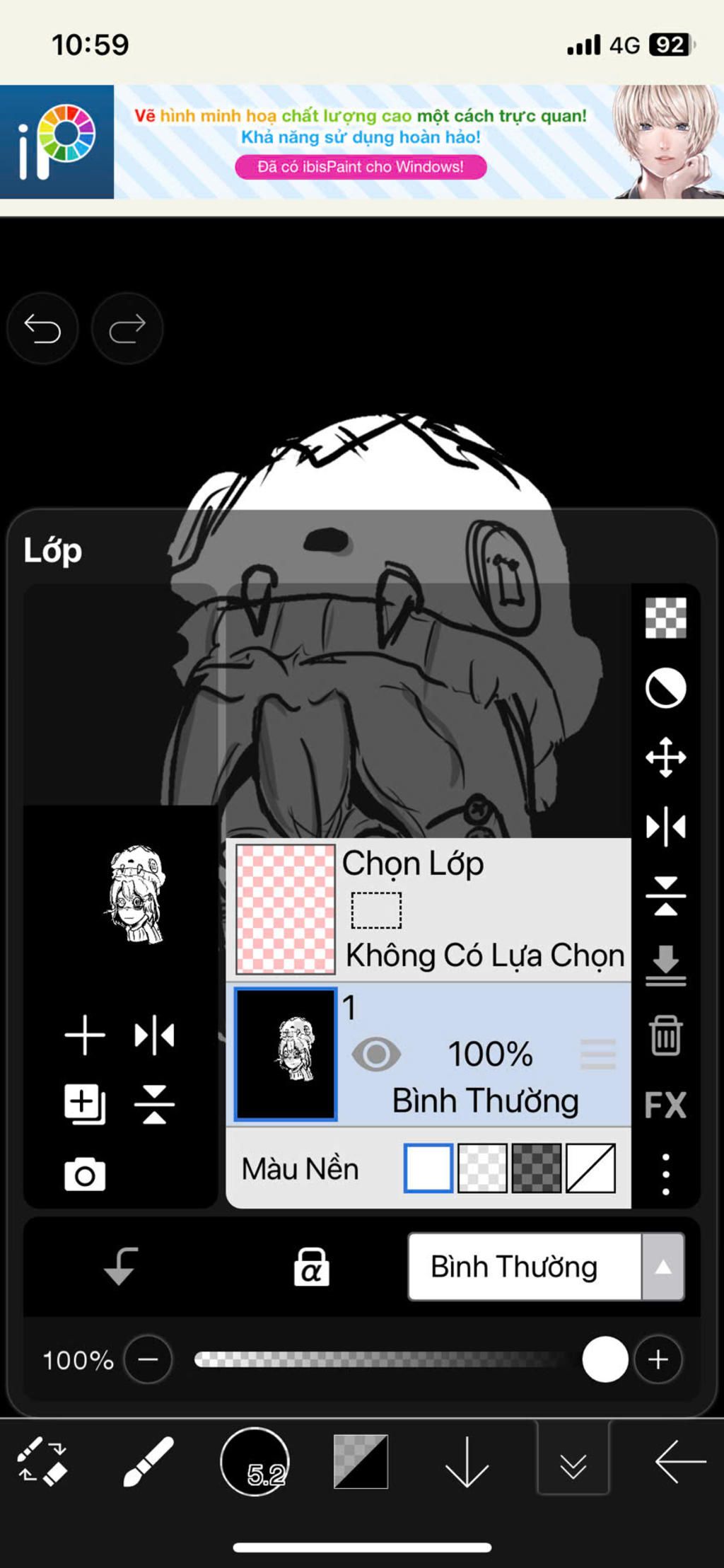724x1568 pixels.
Task: Open the Bình Thường blend mode dropdown
Action: pos(546,1267)
